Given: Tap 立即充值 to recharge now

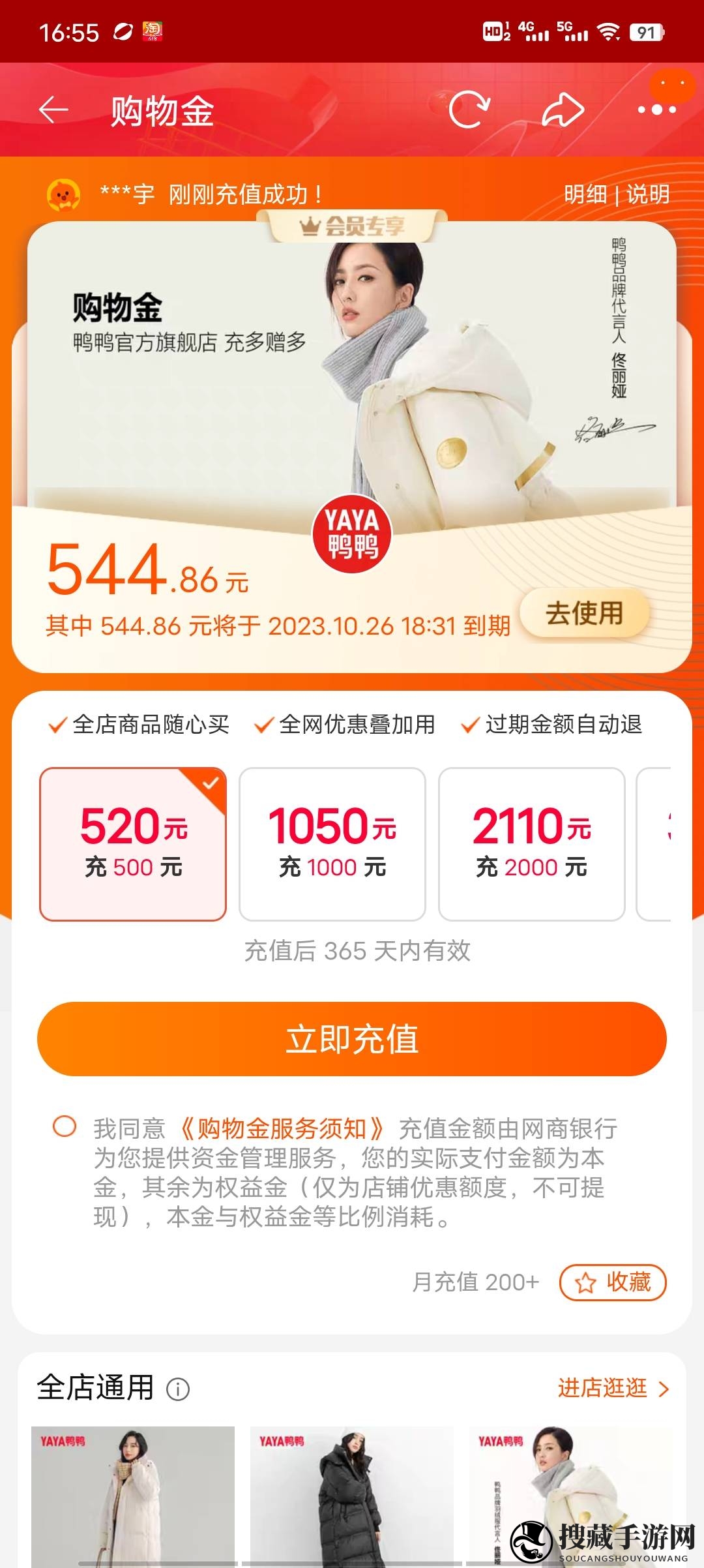Looking at the screenshot, I should (352, 1039).
